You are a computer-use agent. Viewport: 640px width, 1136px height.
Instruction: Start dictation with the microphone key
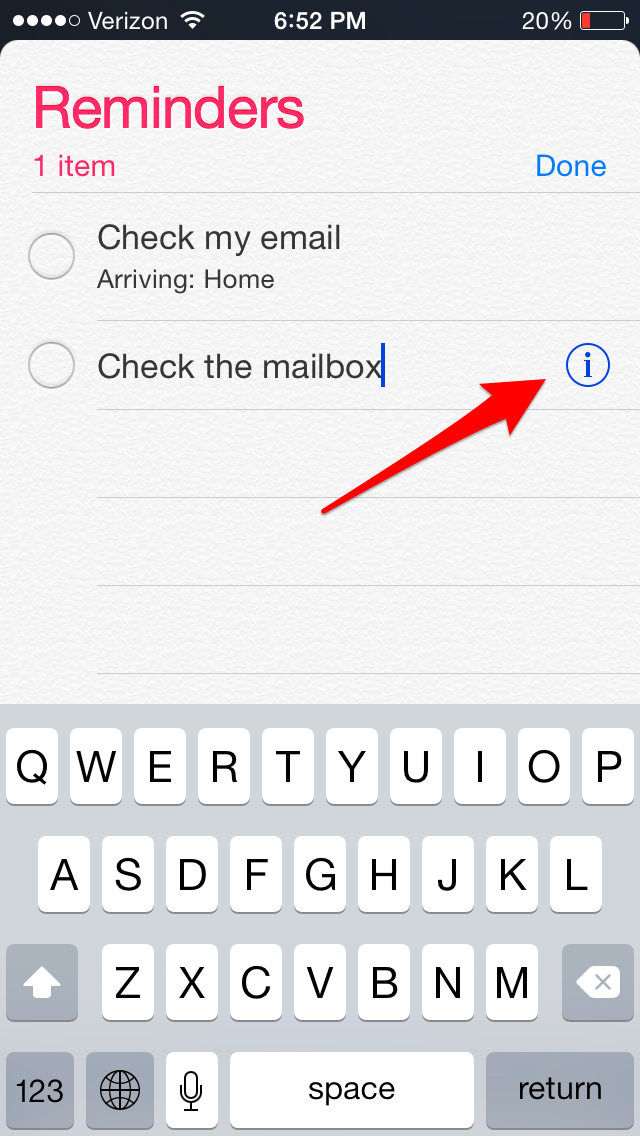coord(191,1089)
